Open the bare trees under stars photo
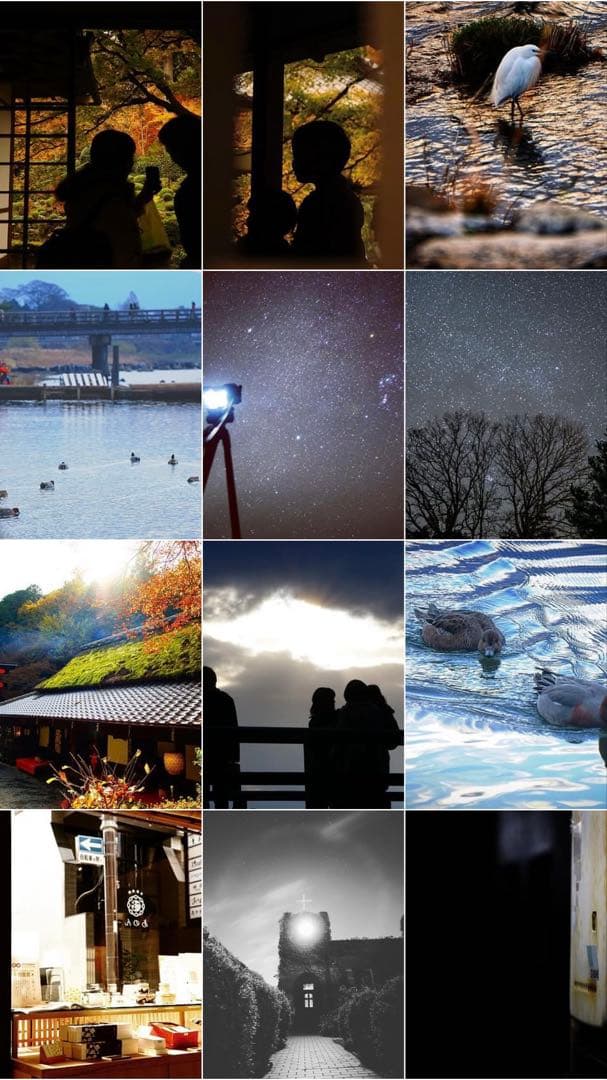Image resolution: width=607 pixels, height=1080 pixels. [x=505, y=405]
